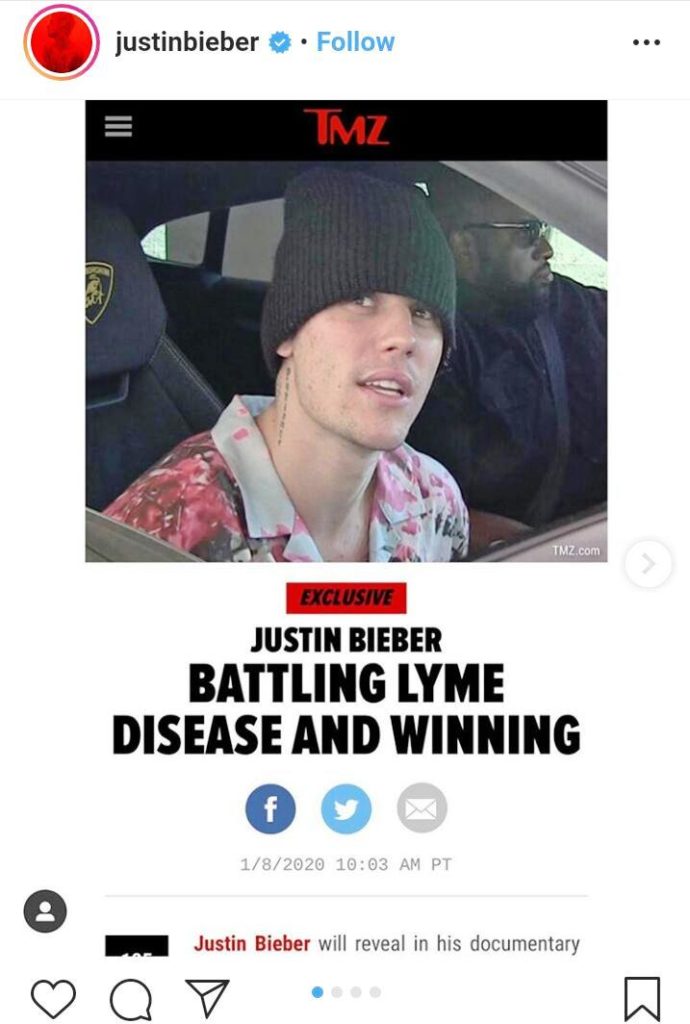690x1024 pixels.
Task: Save this post with the bookmark
Action: [x=641, y=997]
